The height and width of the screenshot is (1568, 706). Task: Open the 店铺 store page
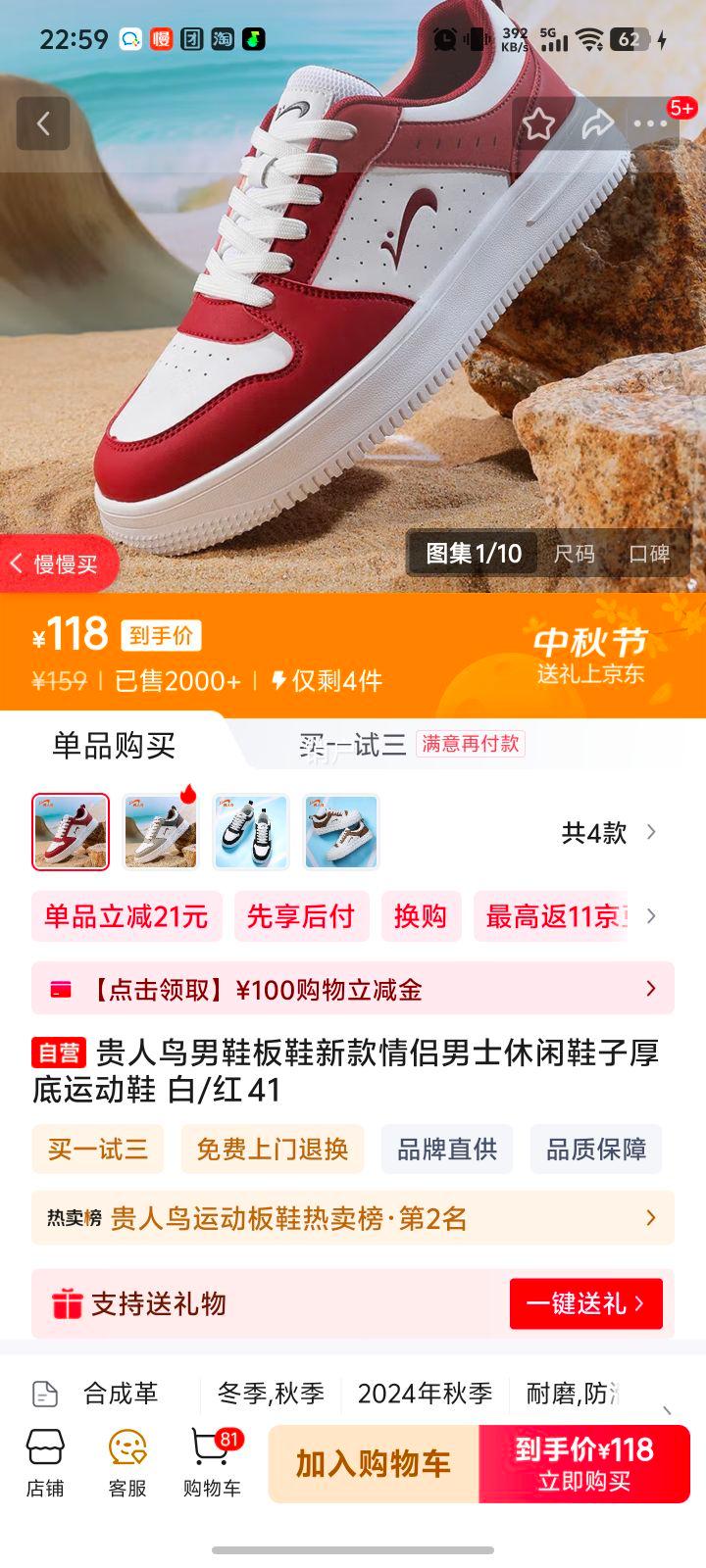pos(45,1463)
